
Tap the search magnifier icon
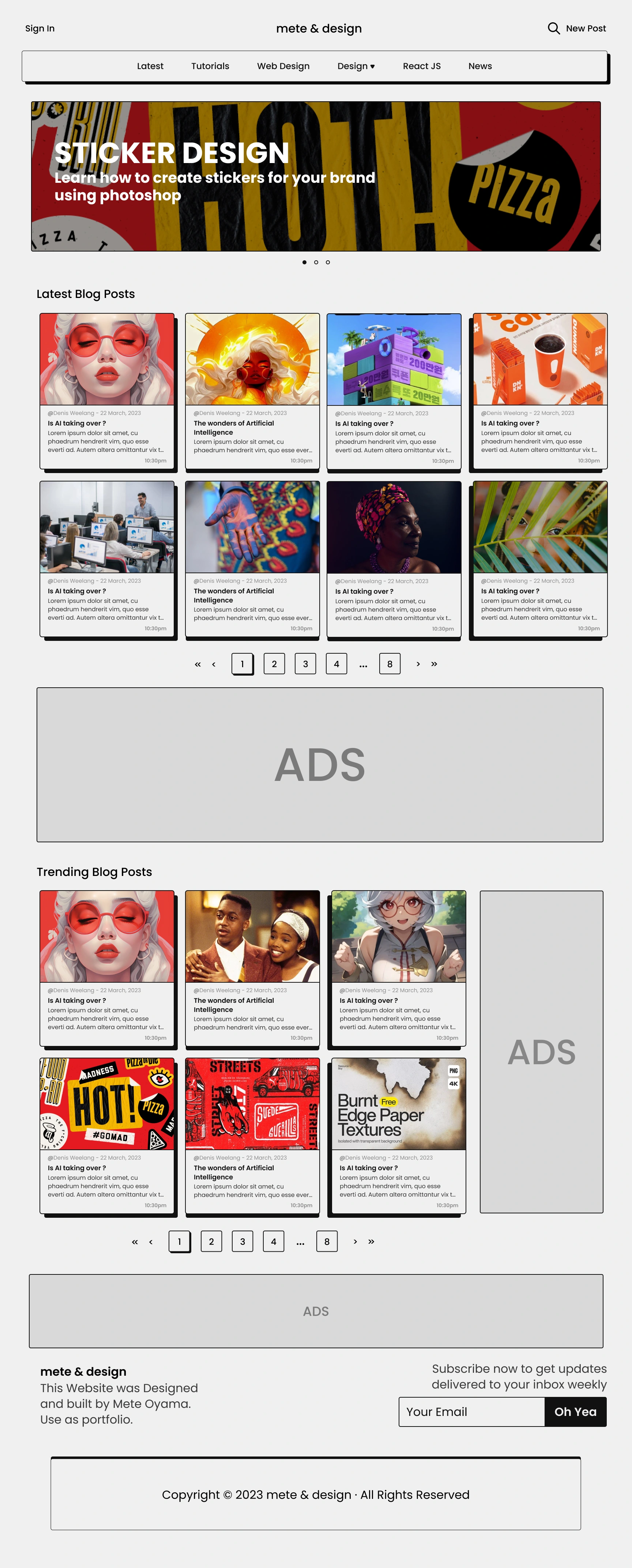[x=553, y=29]
